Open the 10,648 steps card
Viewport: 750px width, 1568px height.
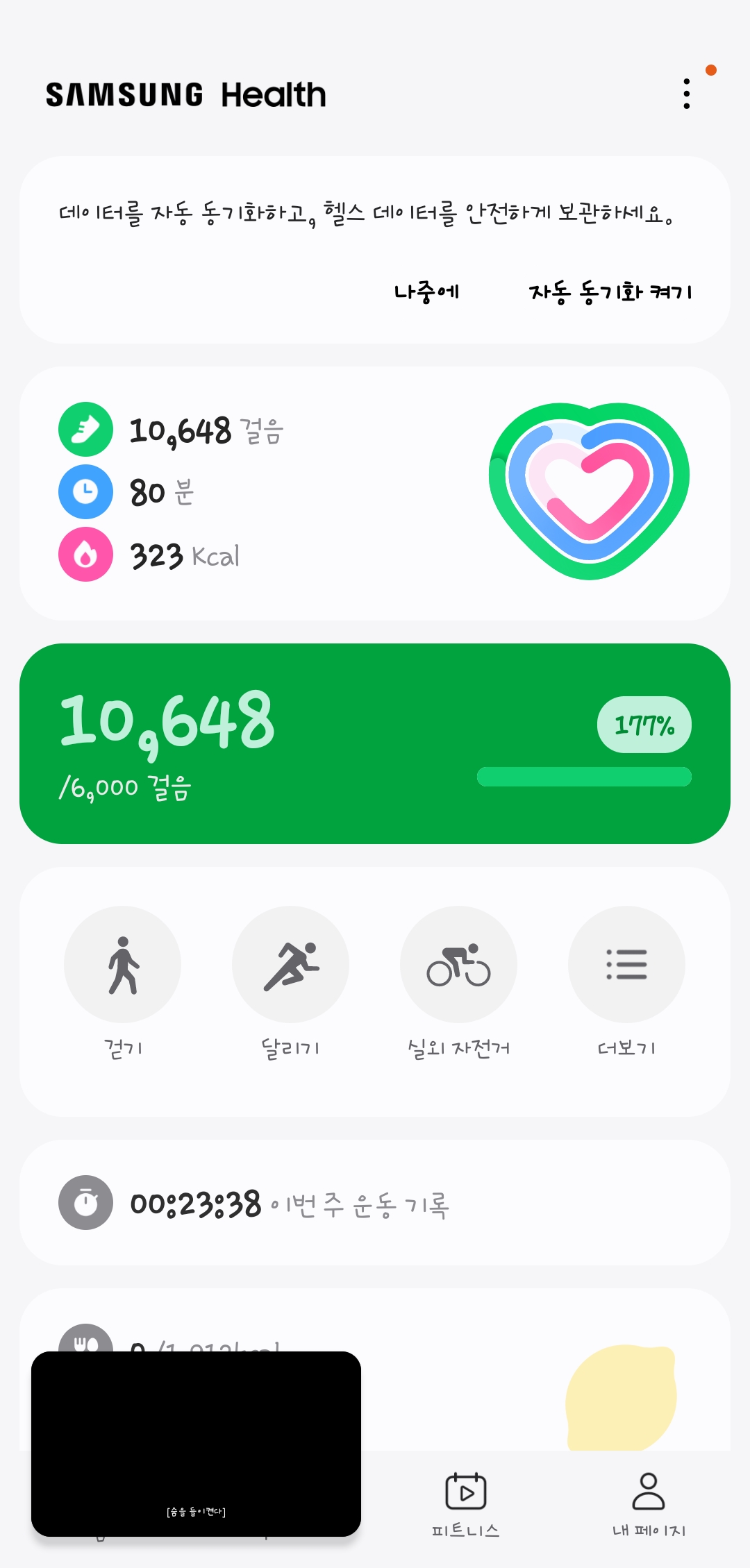(375, 743)
